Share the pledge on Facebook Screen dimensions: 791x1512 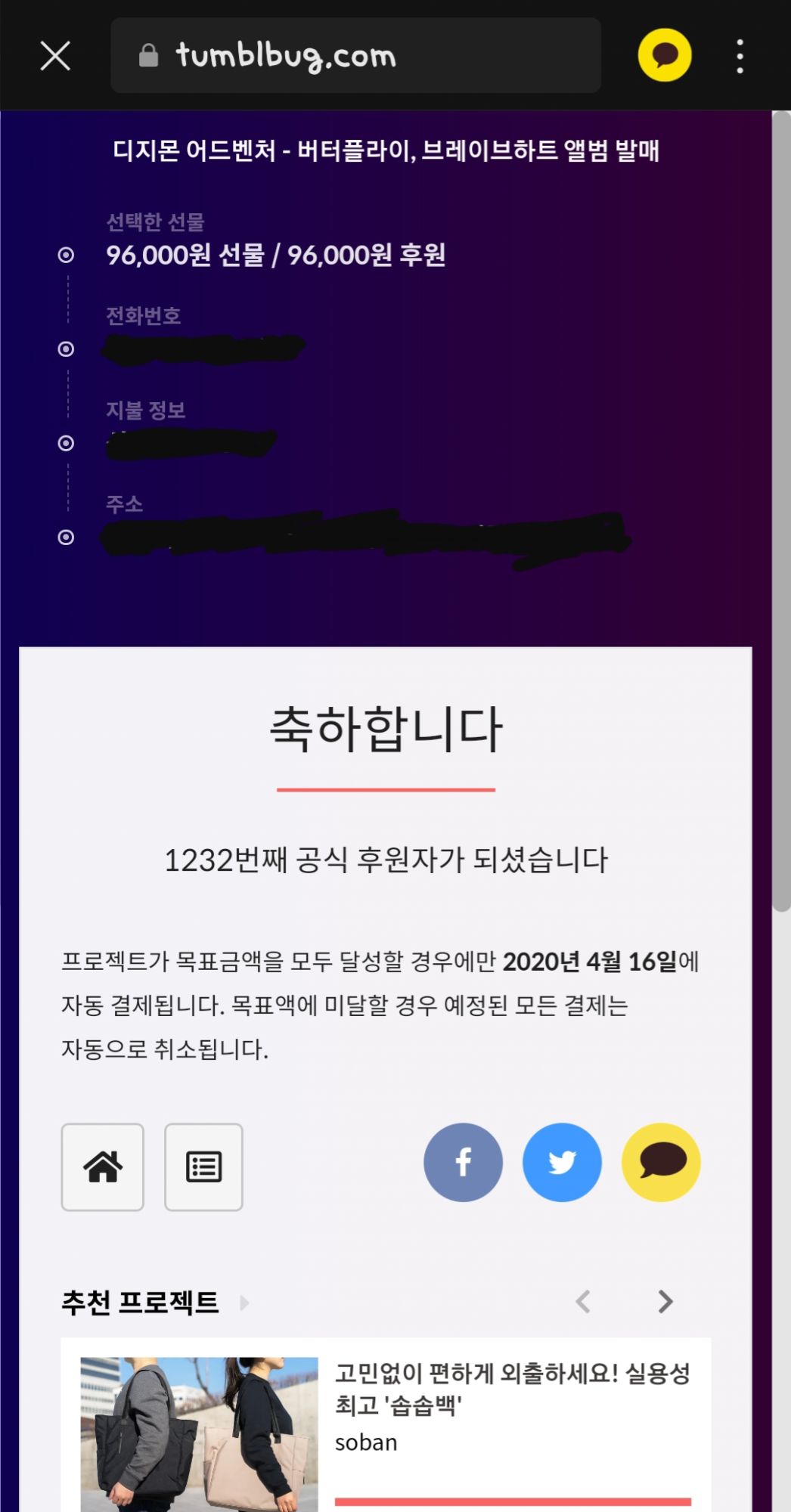point(463,1162)
